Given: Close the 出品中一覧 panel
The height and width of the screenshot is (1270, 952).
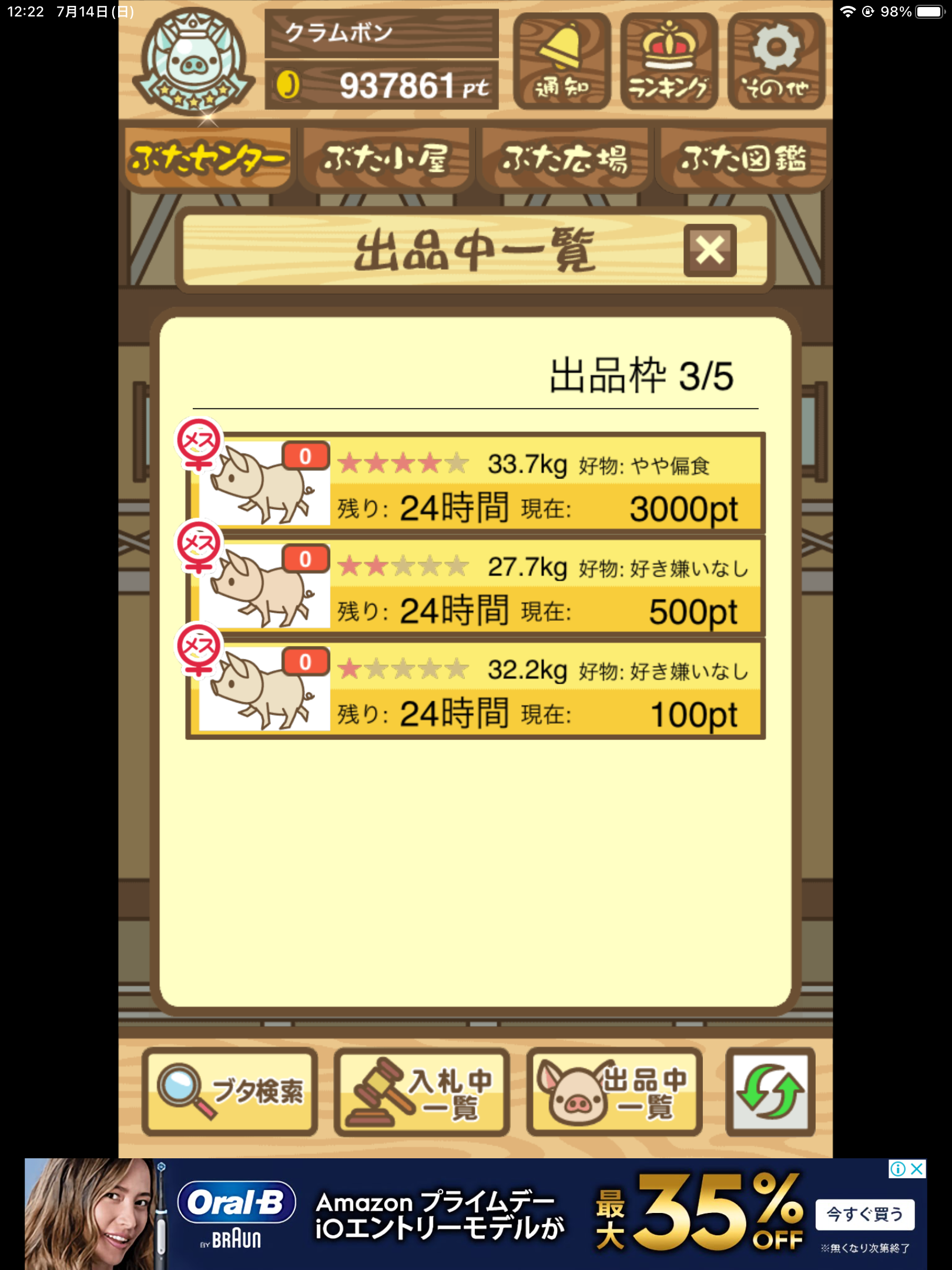Looking at the screenshot, I should coord(710,250).
